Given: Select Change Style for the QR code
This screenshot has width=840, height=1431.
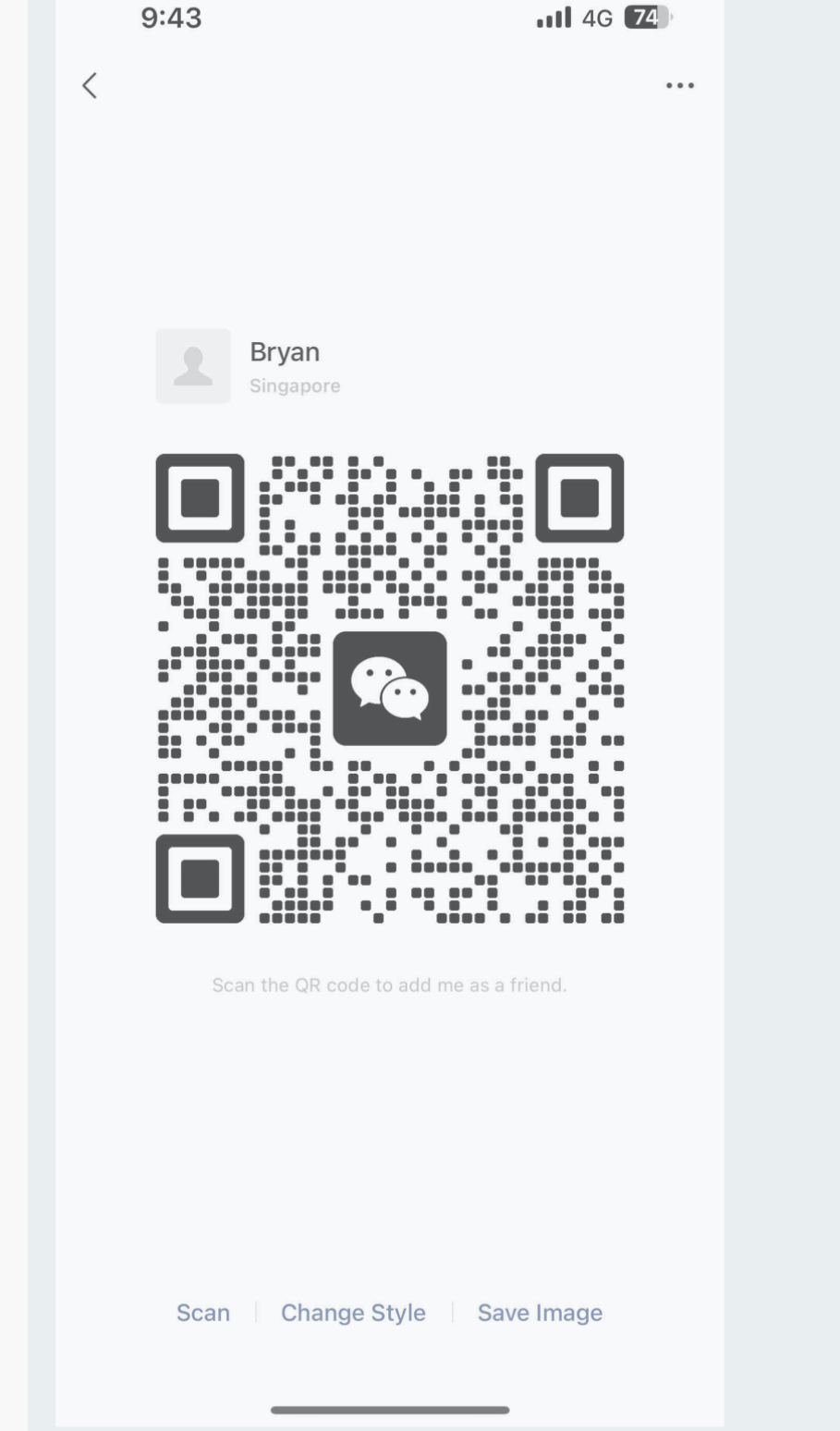Looking at the screenshot, I should coord(353,1313).
